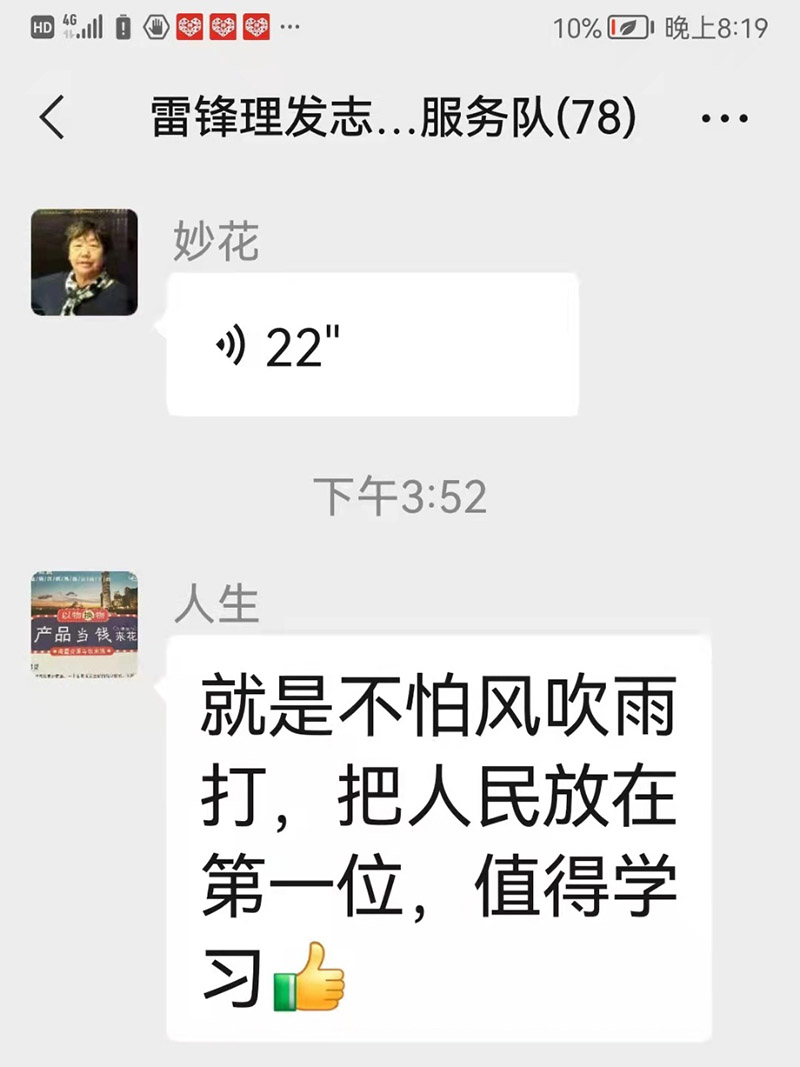Open 妙花's profile avatar

coord(84,262)
